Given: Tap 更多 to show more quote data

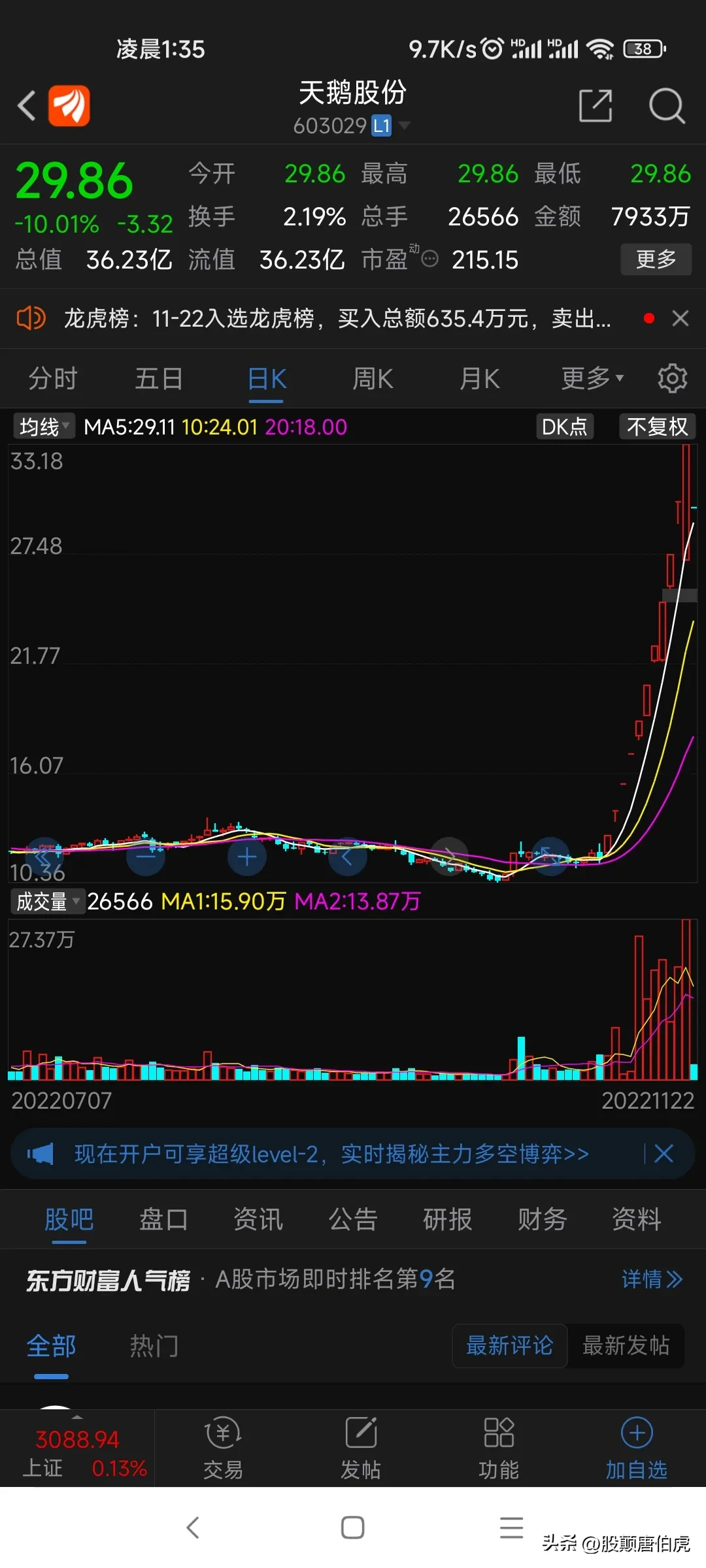Looking at the screenshot, I should (656, 259).
